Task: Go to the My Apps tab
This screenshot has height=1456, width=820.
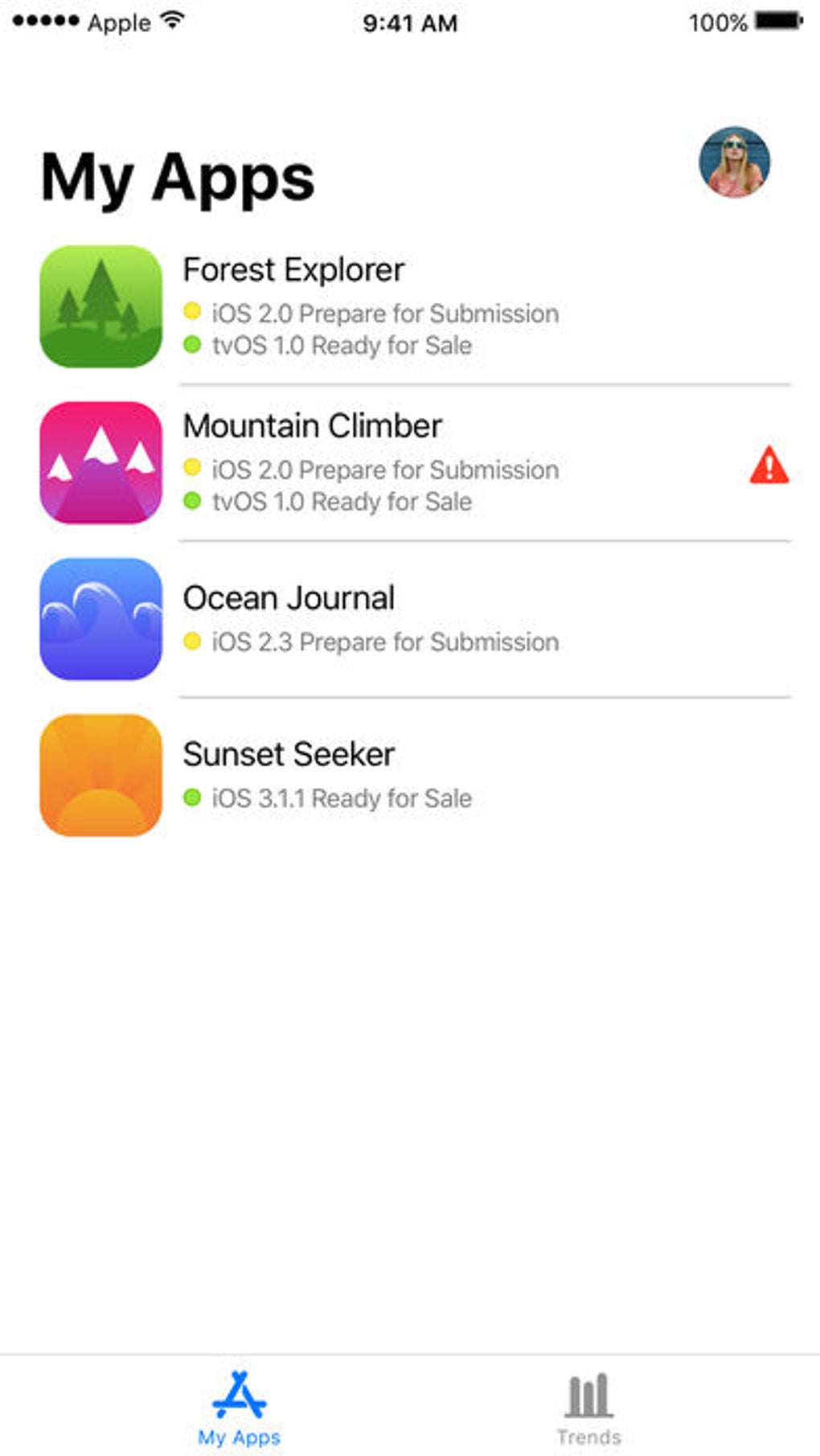Action: click(239, 1409)
